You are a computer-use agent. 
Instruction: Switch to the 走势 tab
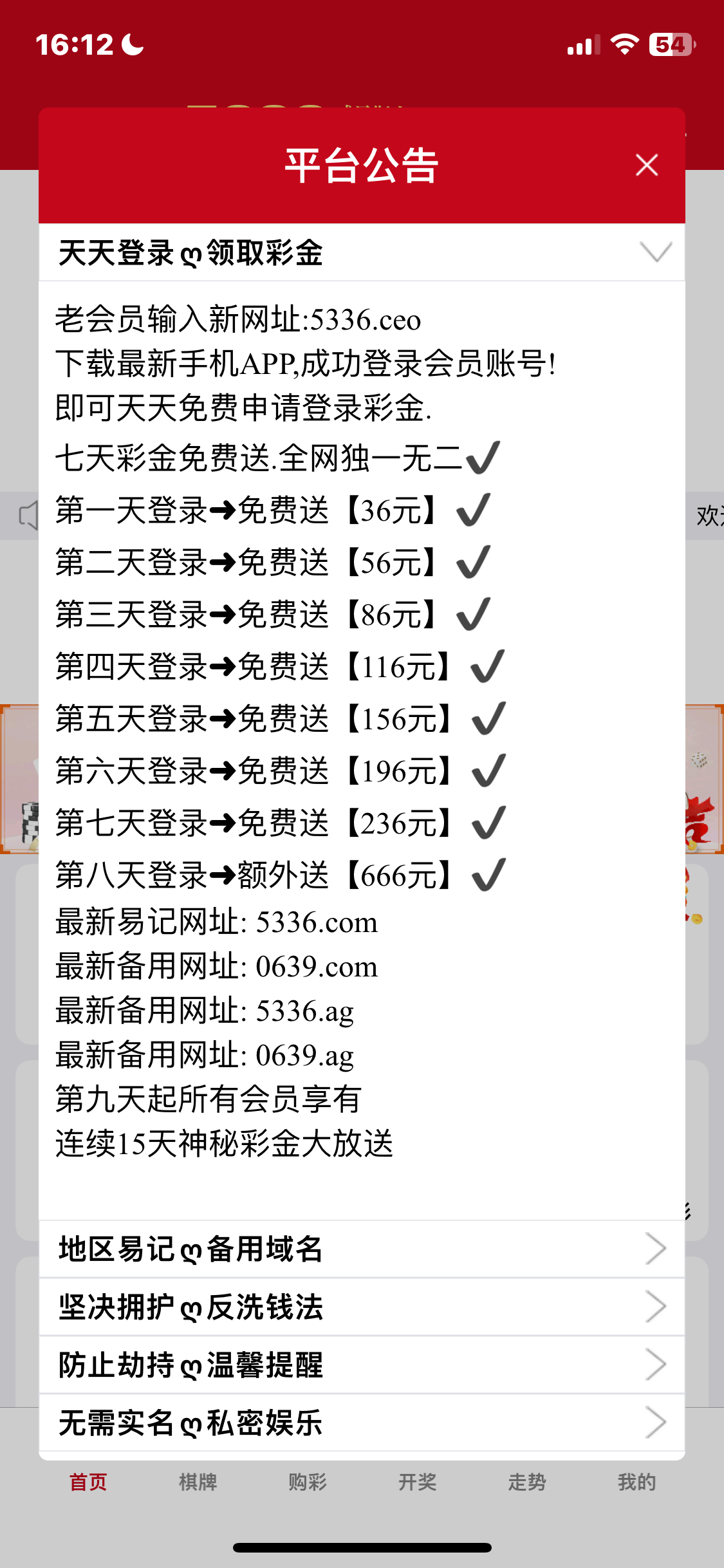[526, 1482]
